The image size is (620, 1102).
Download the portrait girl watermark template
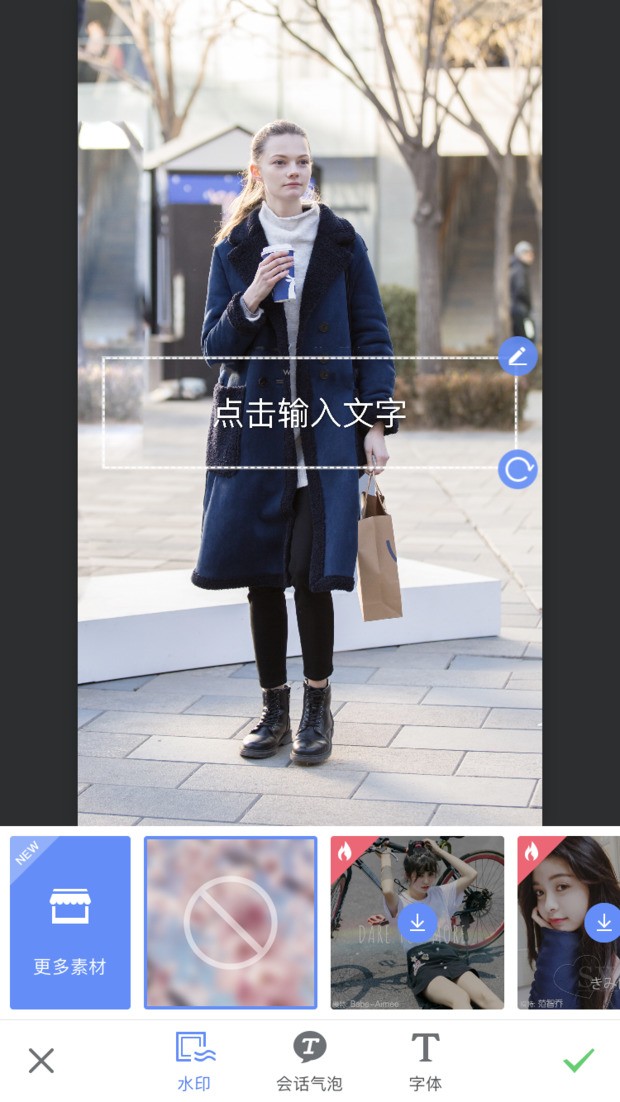coord(603,923)
